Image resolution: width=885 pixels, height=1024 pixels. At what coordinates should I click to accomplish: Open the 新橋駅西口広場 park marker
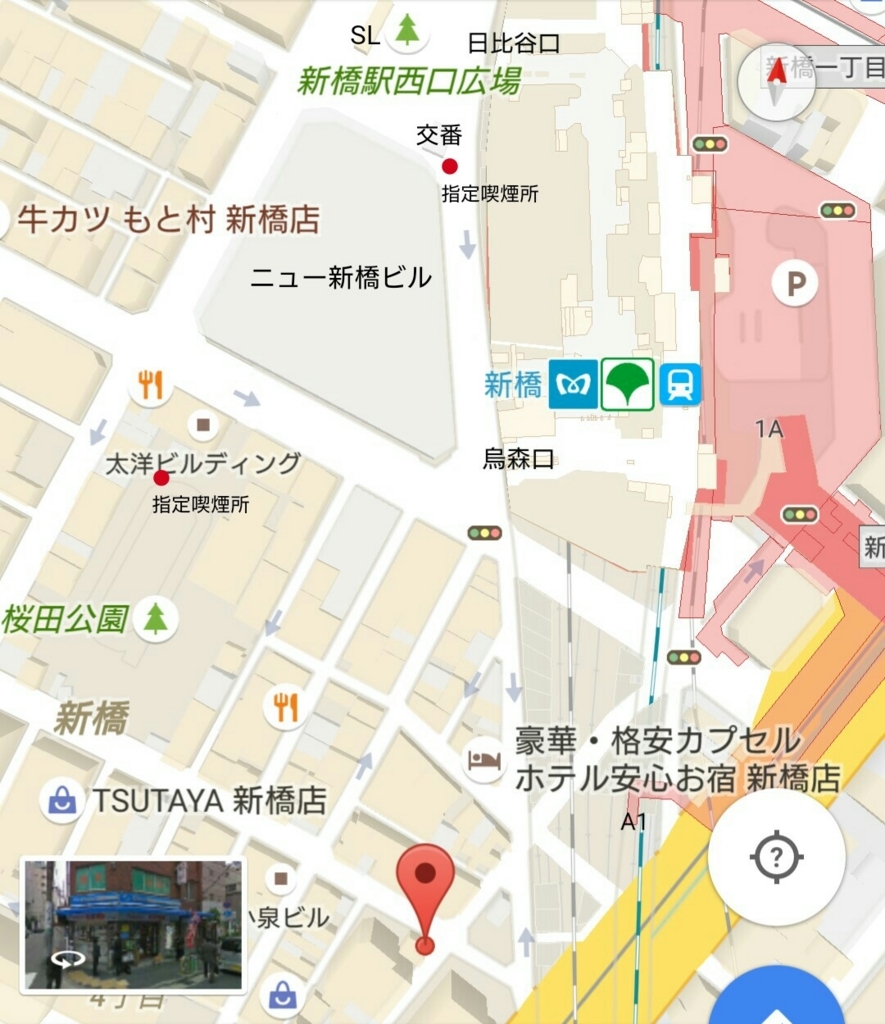tap(407, 30)
